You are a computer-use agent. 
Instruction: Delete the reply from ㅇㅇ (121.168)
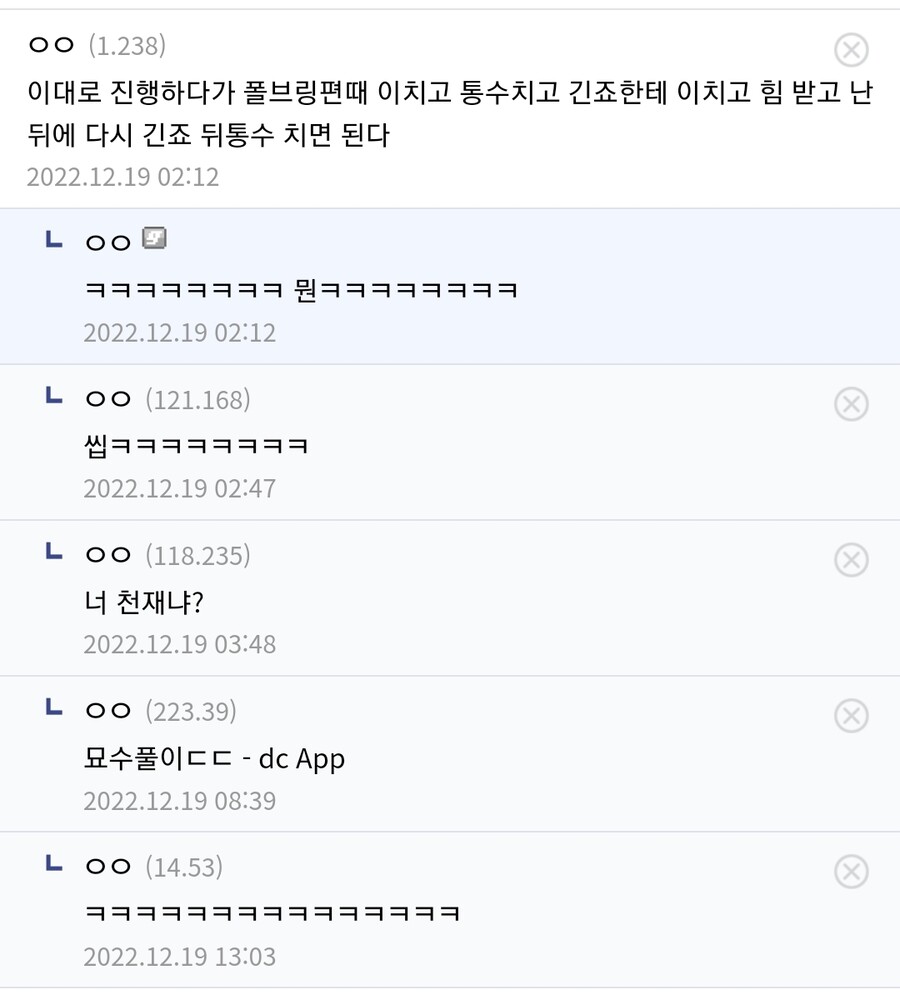pyautogui.click(x=851, y=404)
